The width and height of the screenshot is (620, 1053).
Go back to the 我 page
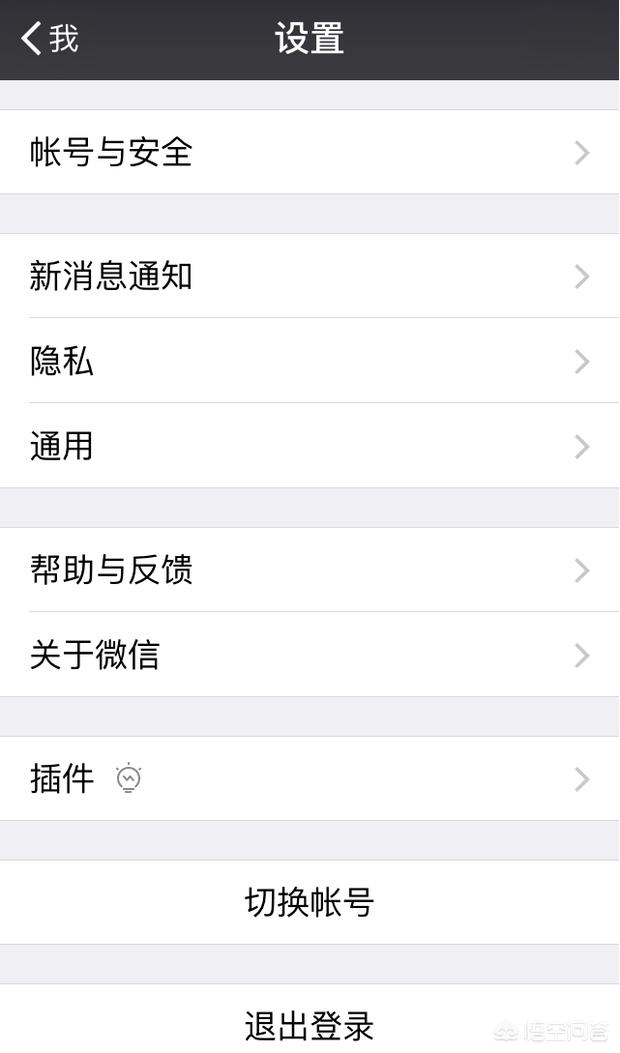[x=50, y=38]
